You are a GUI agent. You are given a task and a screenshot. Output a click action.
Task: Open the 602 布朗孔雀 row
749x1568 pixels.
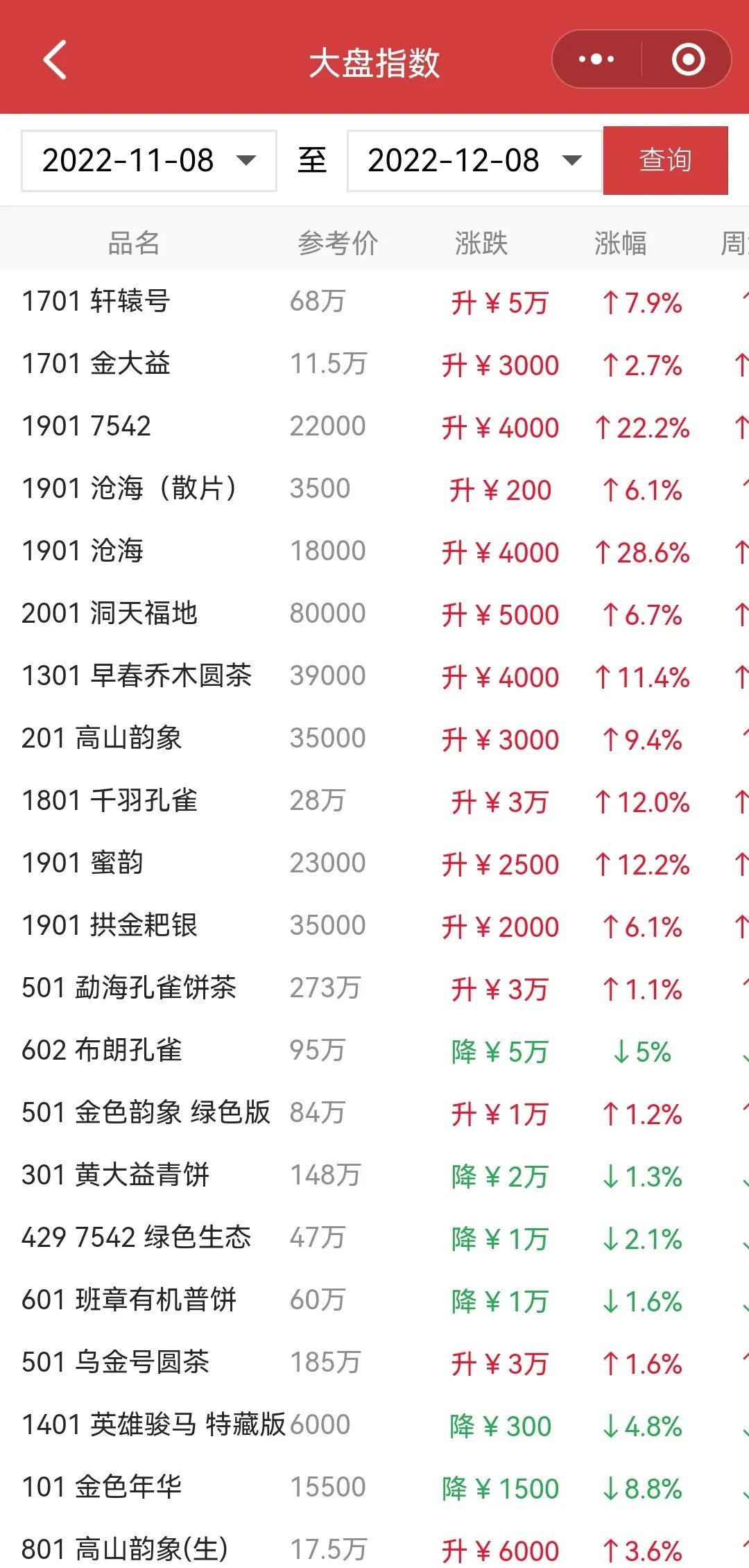pyautogui.click(x=374, y=1051)
